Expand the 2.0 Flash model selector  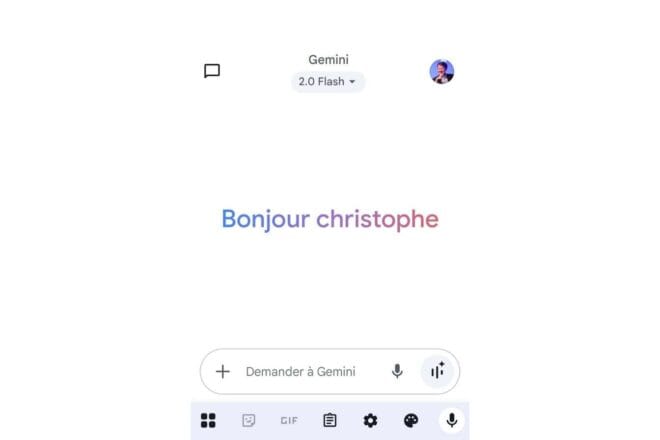click(x=328, y=81)
